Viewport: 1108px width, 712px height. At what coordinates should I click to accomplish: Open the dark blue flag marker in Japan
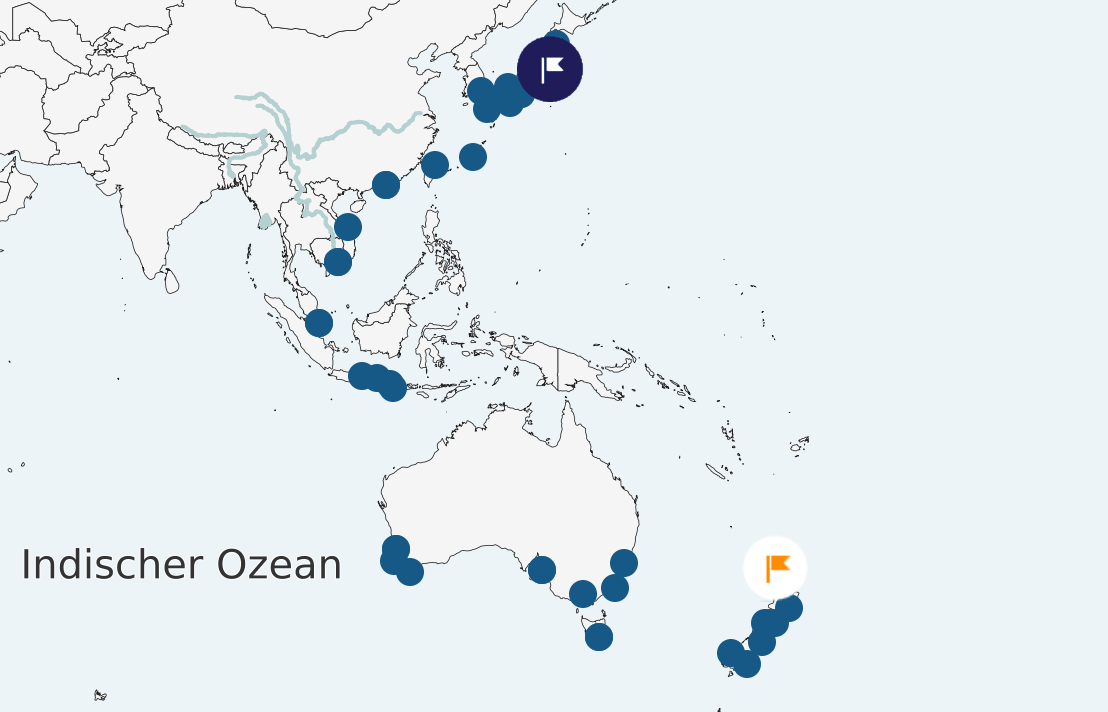click(550, 69)
